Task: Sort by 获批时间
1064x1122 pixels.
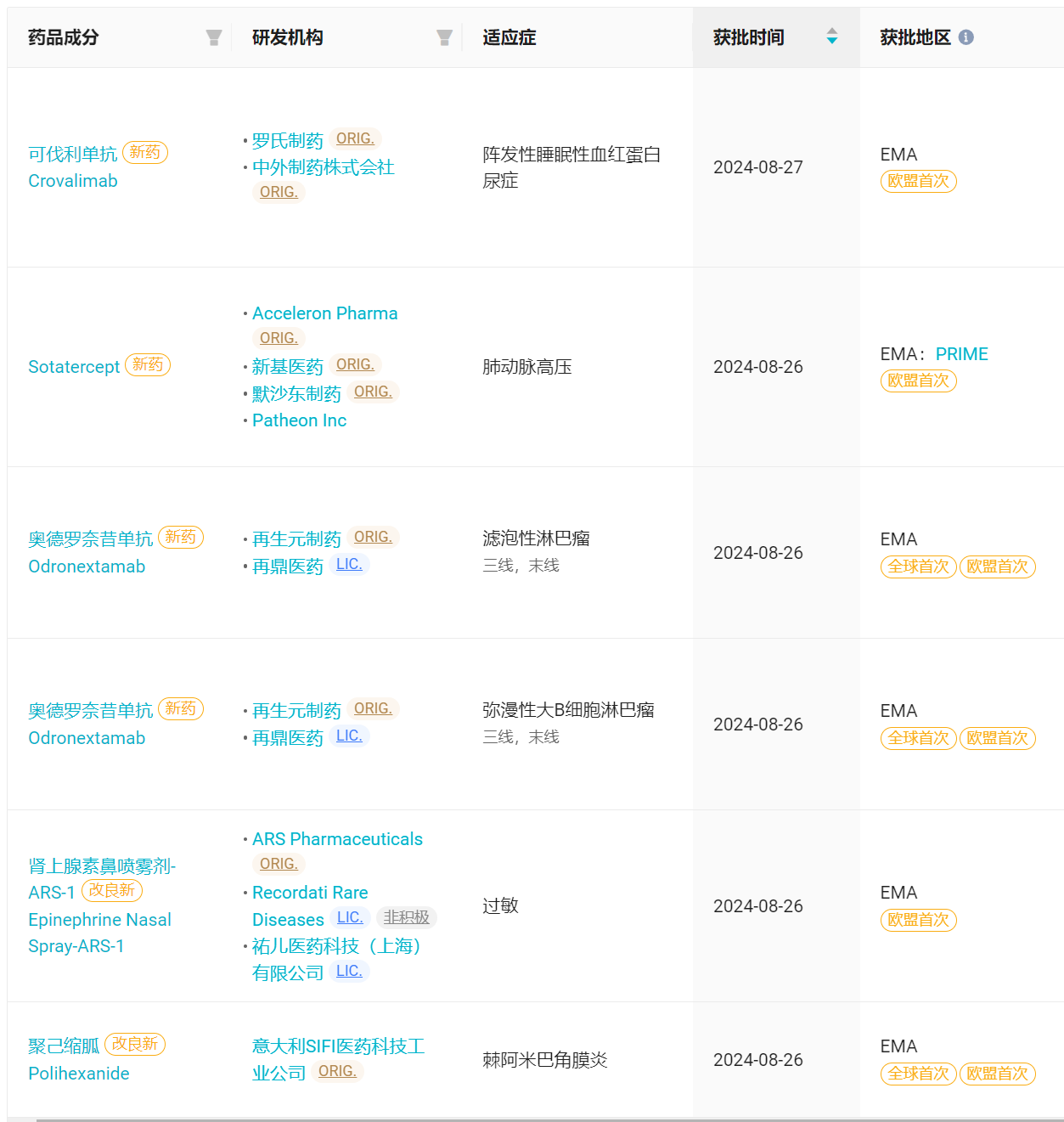Action: [831, 37]
